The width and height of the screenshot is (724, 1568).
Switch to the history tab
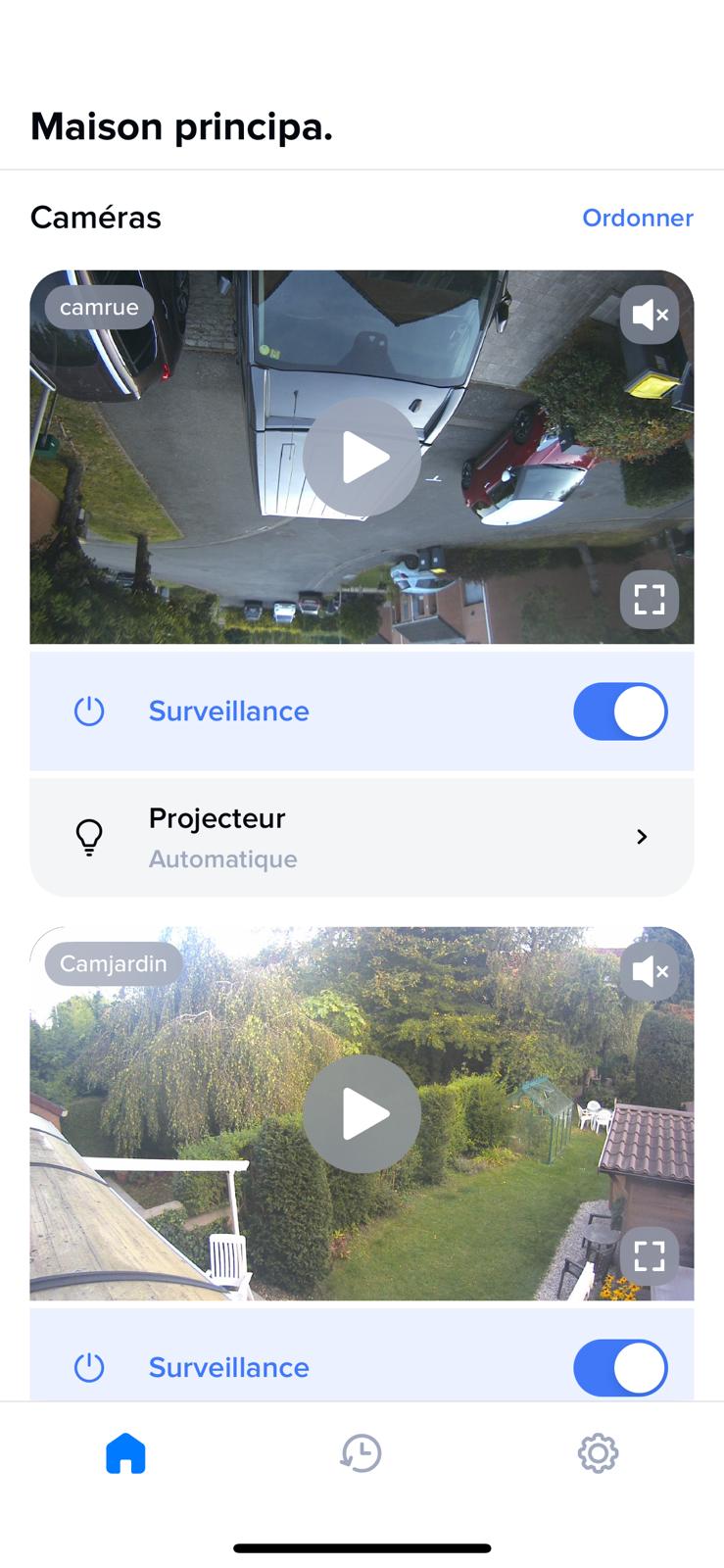click(x=361, y=1453)
